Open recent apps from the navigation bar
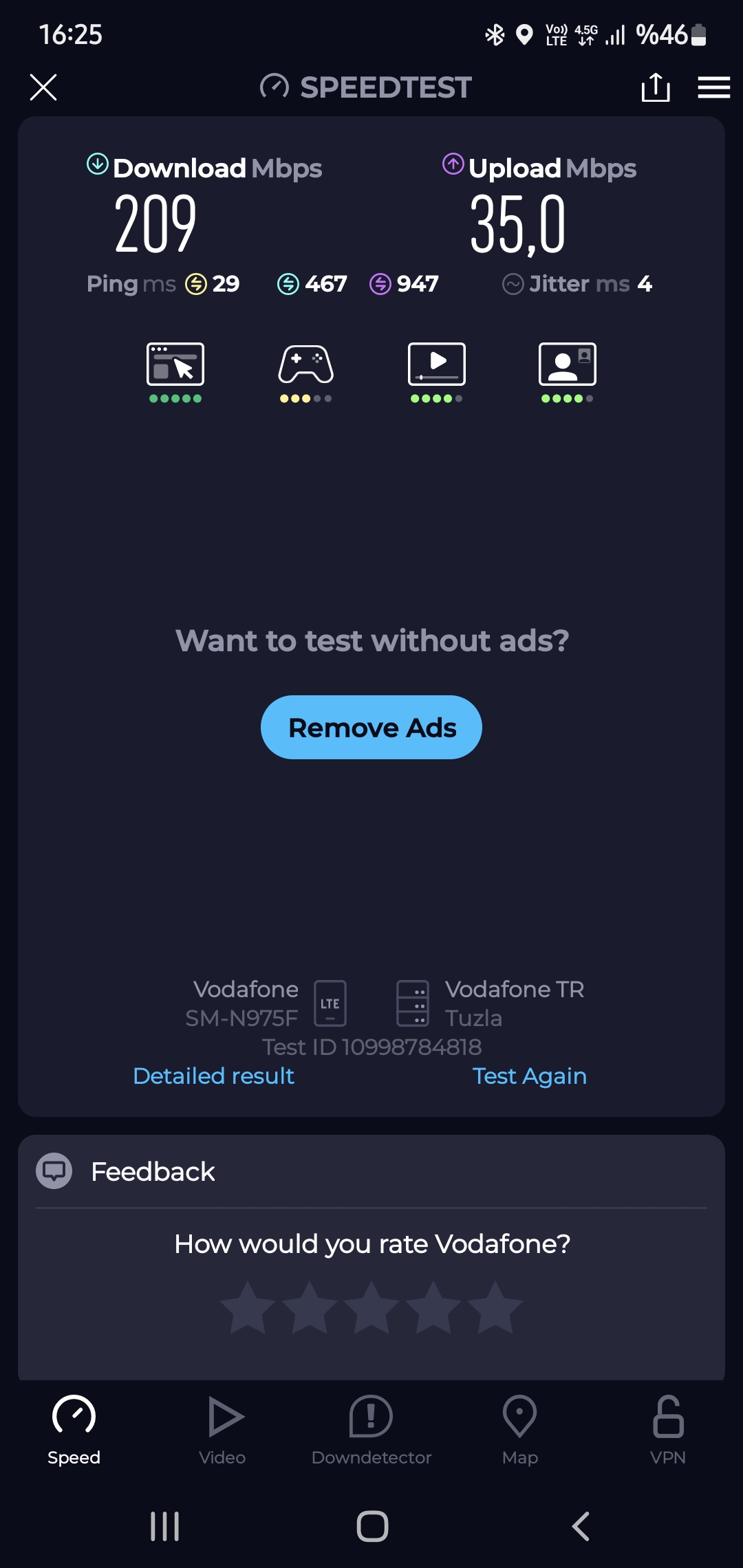This screenshot has height=1568, width=743. (165, 1526)
